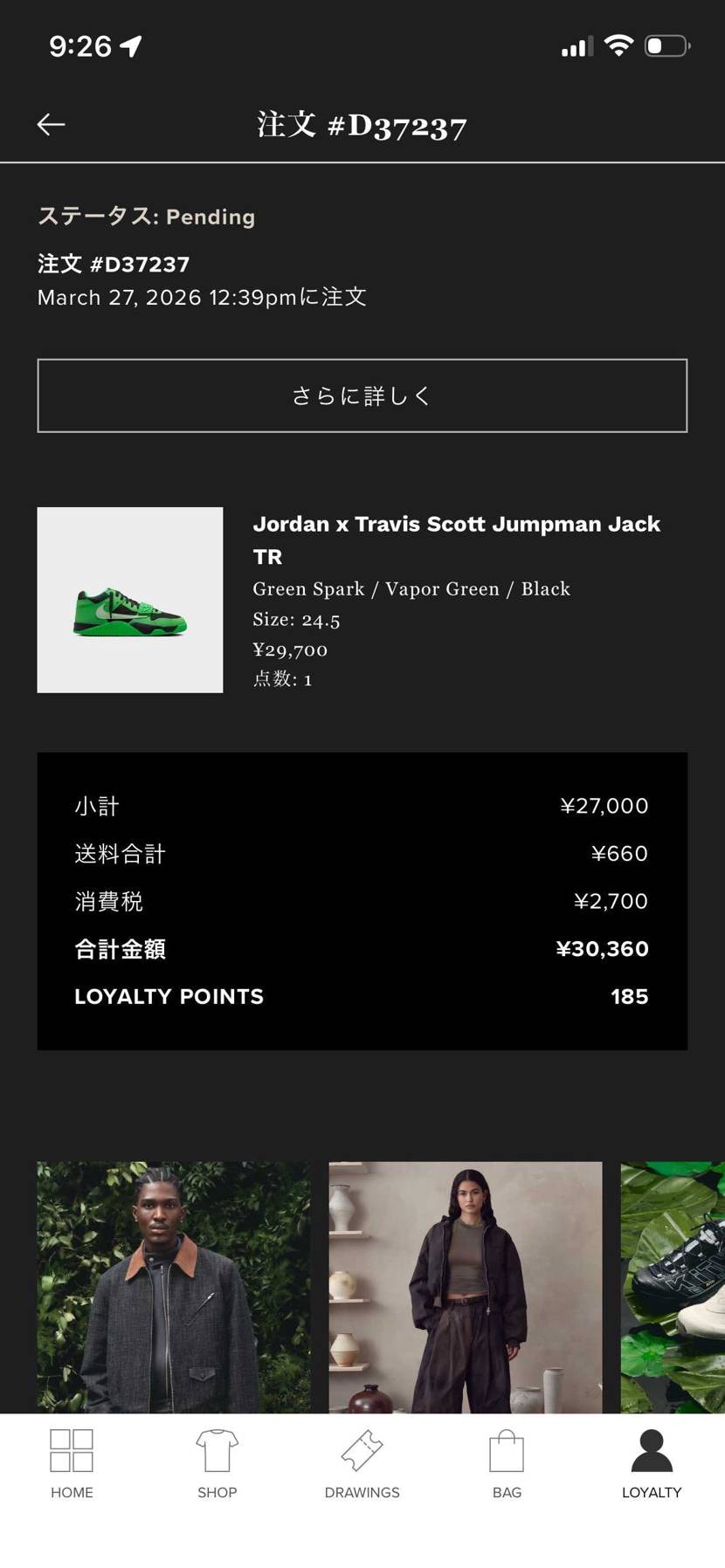Viewport: 725px width, 1568px height.
Task: Go to the BAG tab
Action: (507, 1464)
